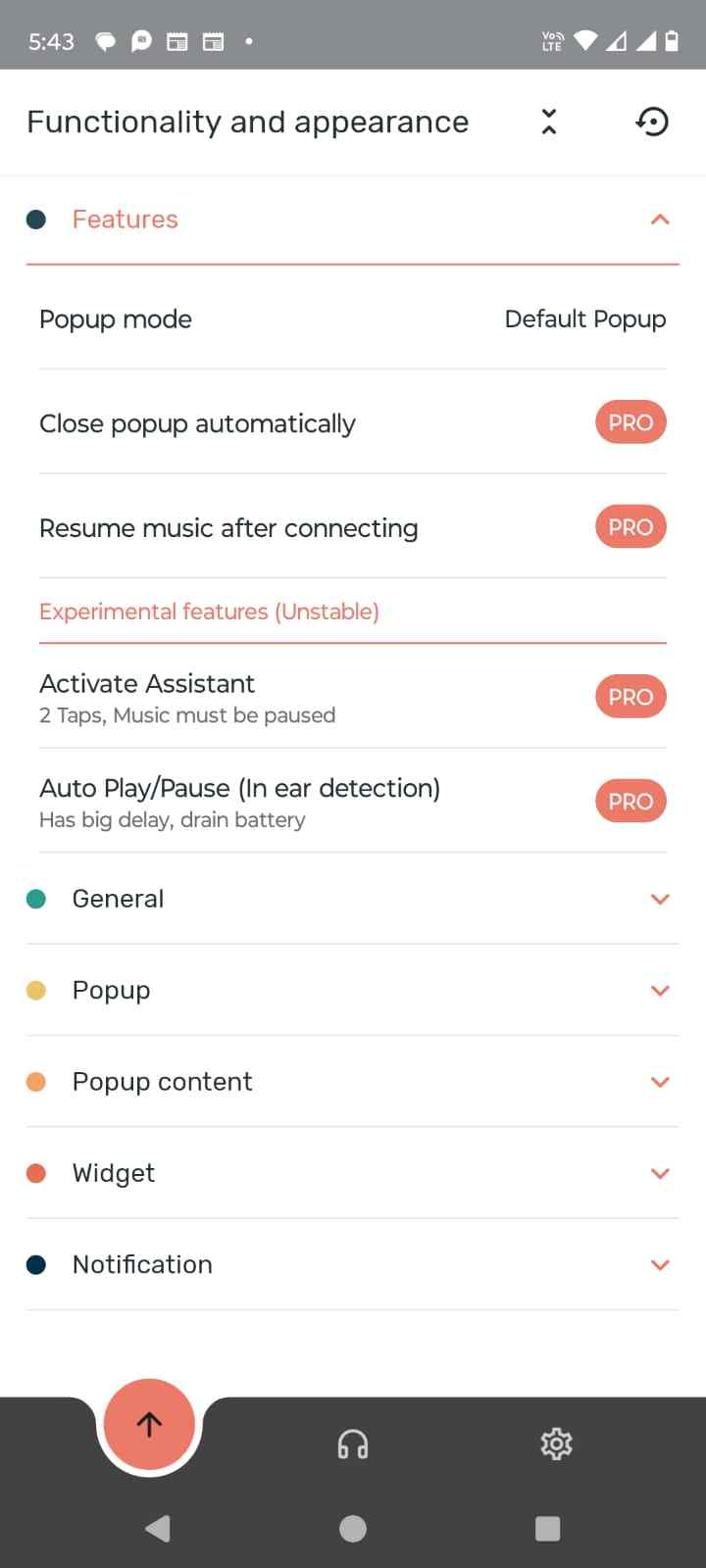Switch to the settings gear tab

556,1445
